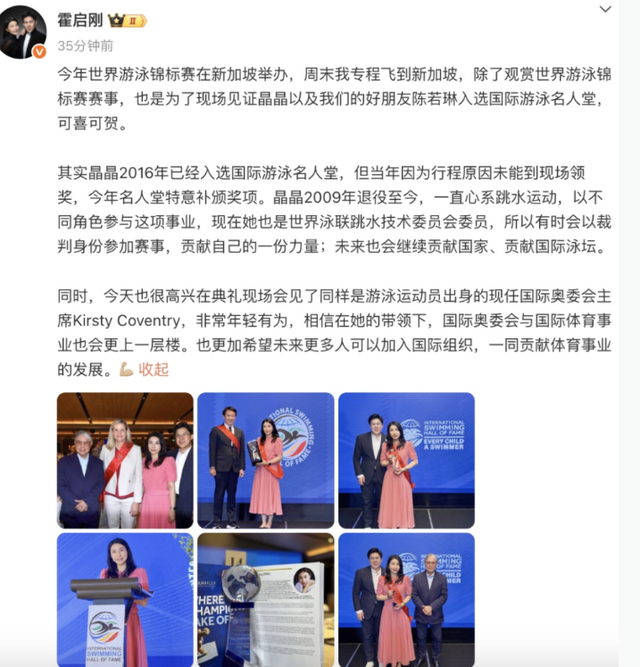Collapse the post text with 收起
640x667 pixels.
tap(155, 369)
